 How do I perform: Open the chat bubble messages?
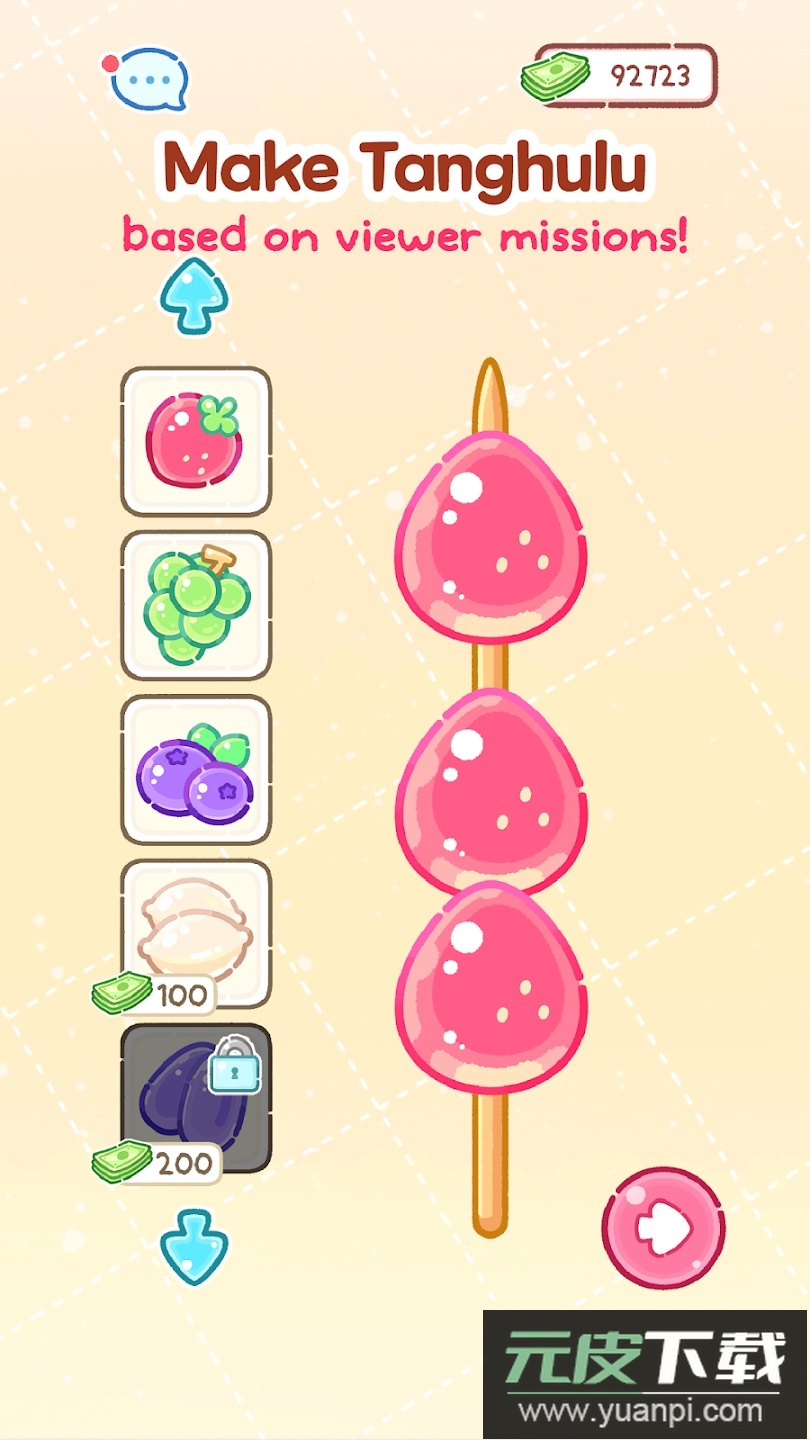[149, 80]
